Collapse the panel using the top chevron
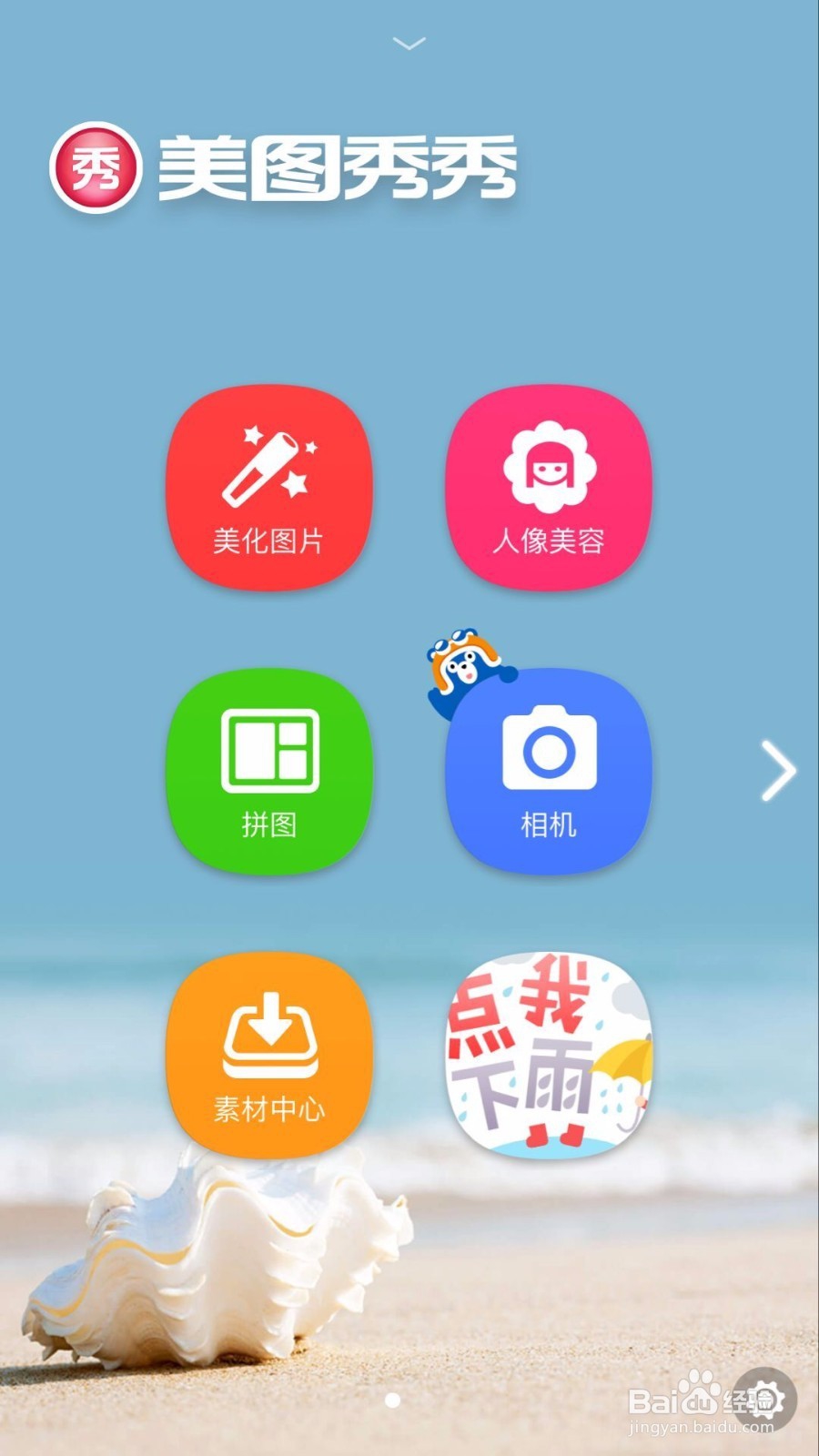819x1456 pixels. click(x=409, y=43)
